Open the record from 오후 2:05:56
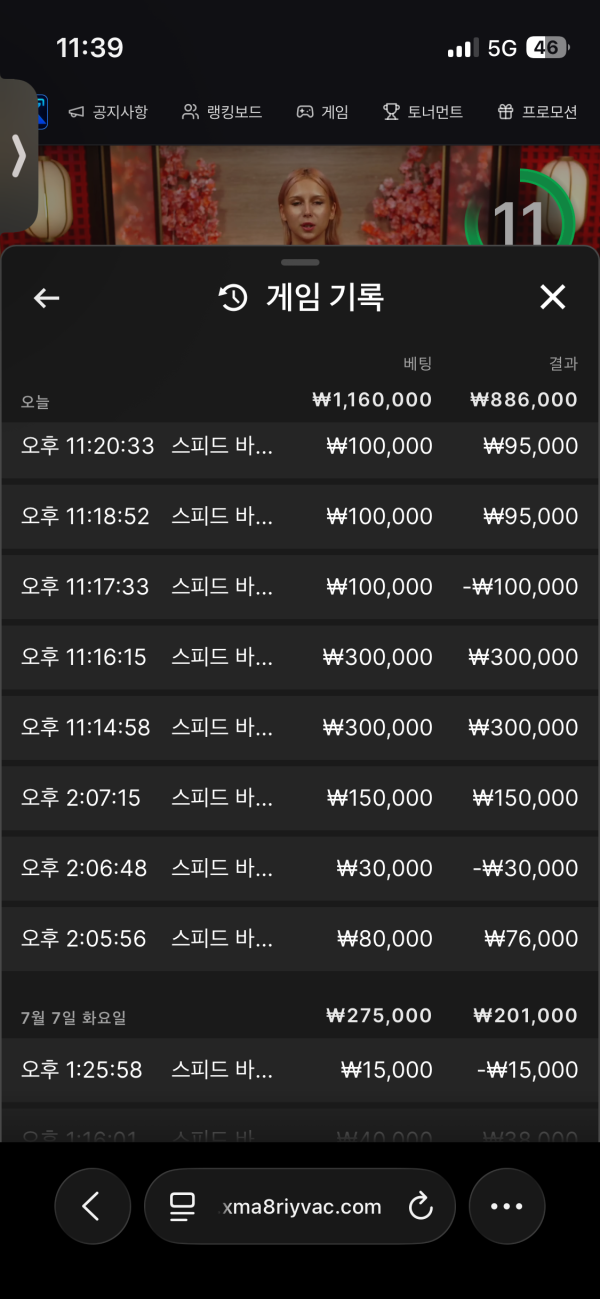 point(300,939)
